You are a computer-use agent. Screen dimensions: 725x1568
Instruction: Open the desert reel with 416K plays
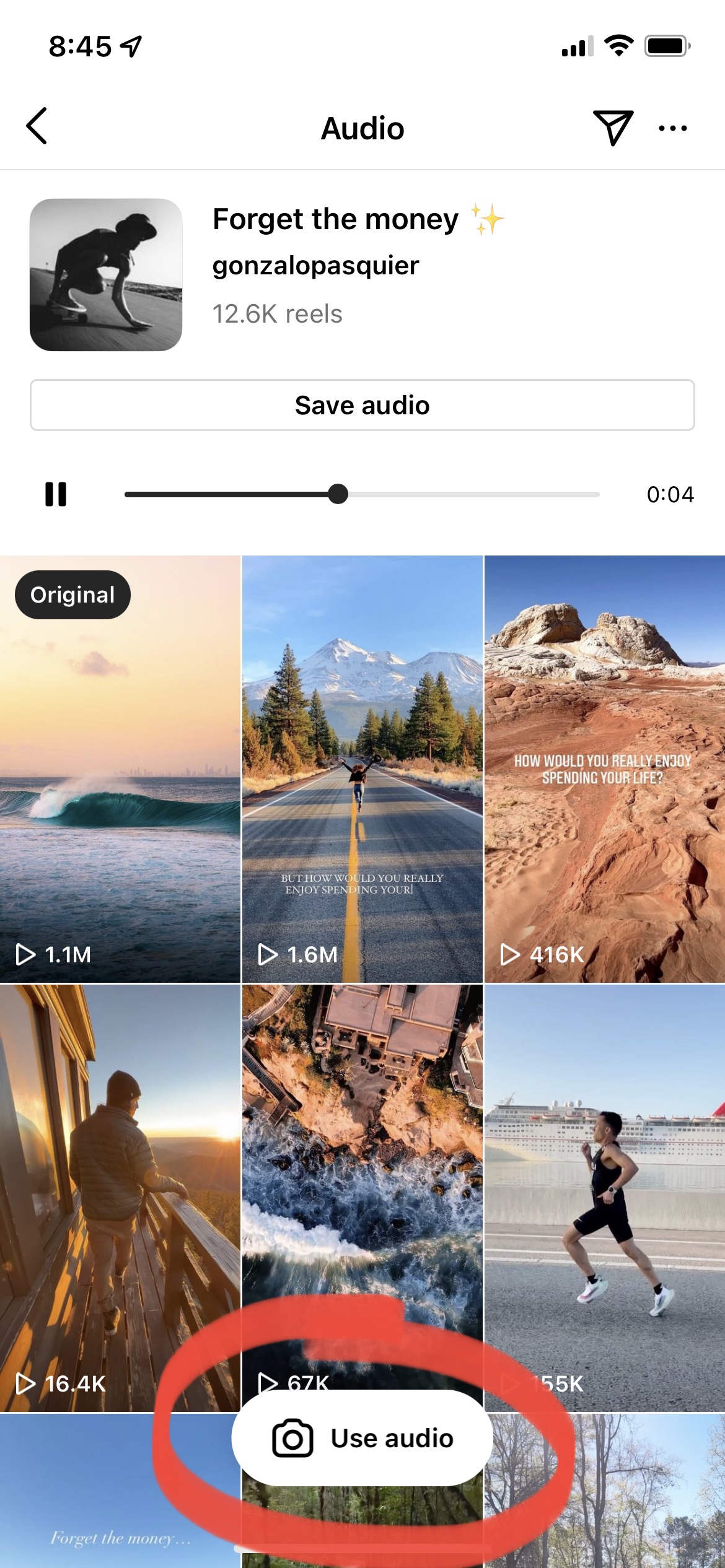click(x=605, y=769)
